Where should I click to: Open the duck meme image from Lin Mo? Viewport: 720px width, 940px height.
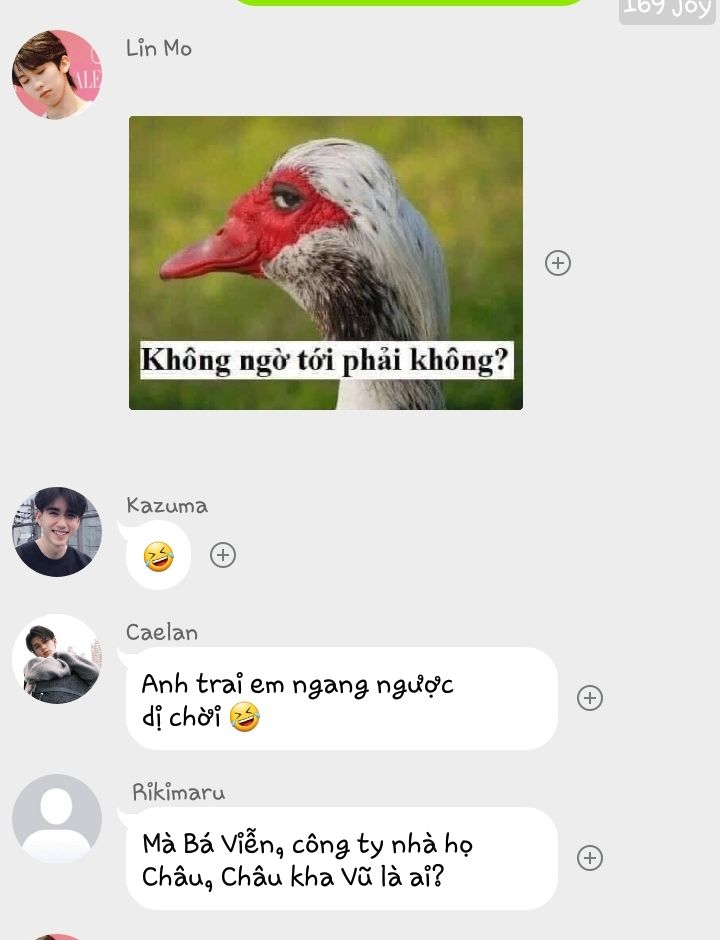326,263
